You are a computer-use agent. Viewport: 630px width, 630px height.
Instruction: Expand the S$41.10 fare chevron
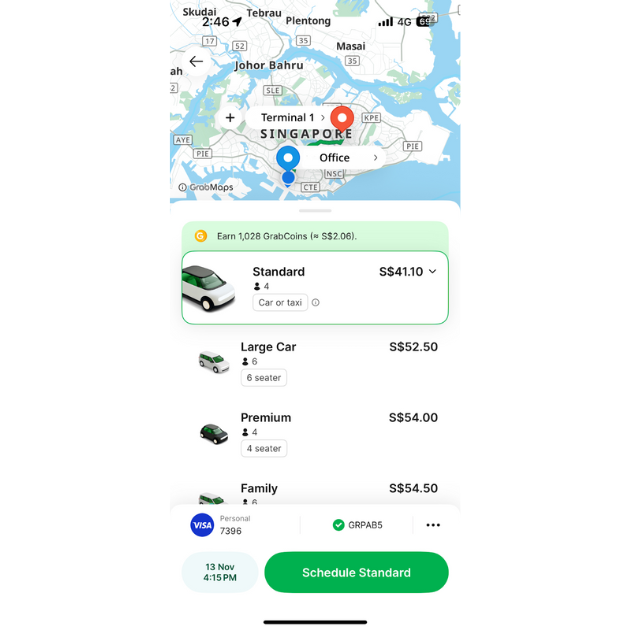[x=432, y=272]
